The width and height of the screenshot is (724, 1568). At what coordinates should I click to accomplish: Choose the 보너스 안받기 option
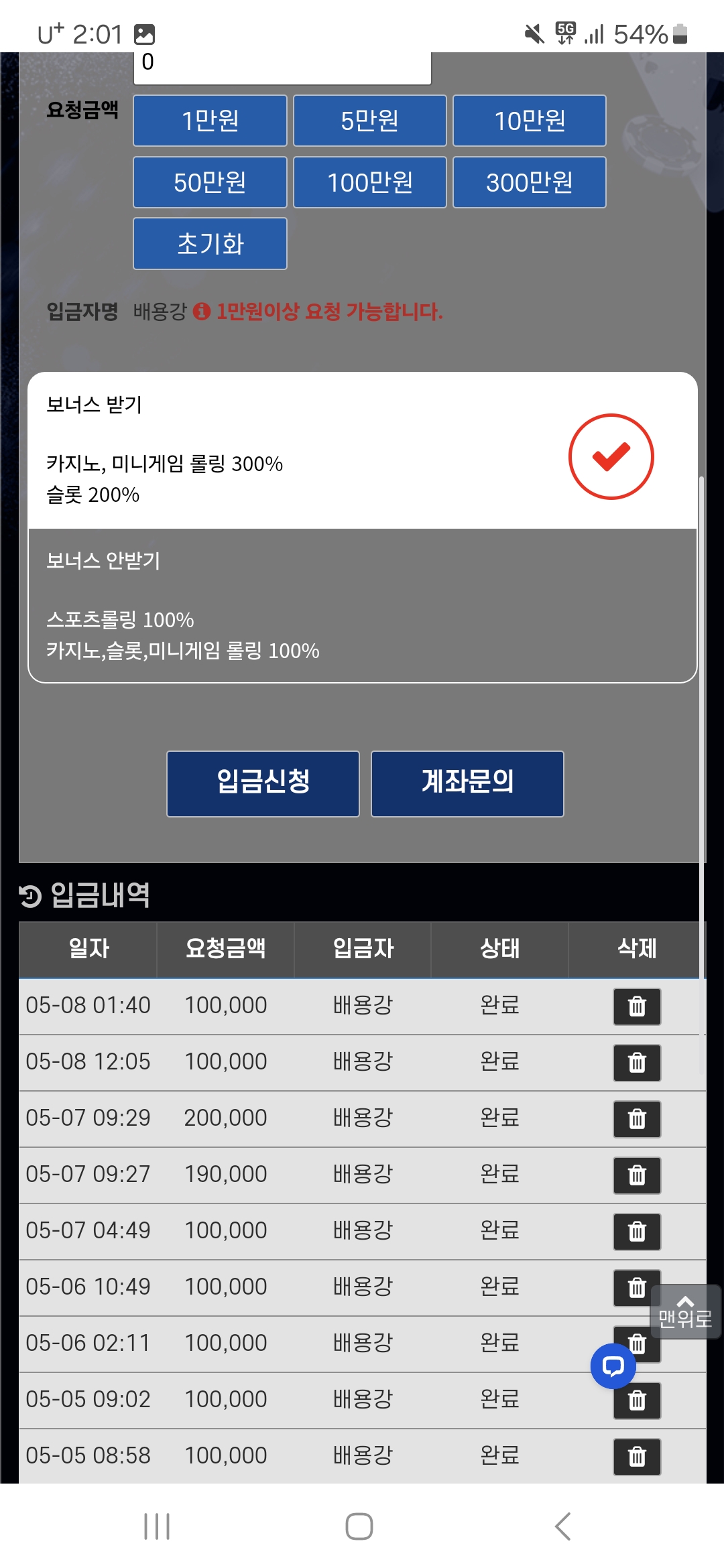click(362, 605)
